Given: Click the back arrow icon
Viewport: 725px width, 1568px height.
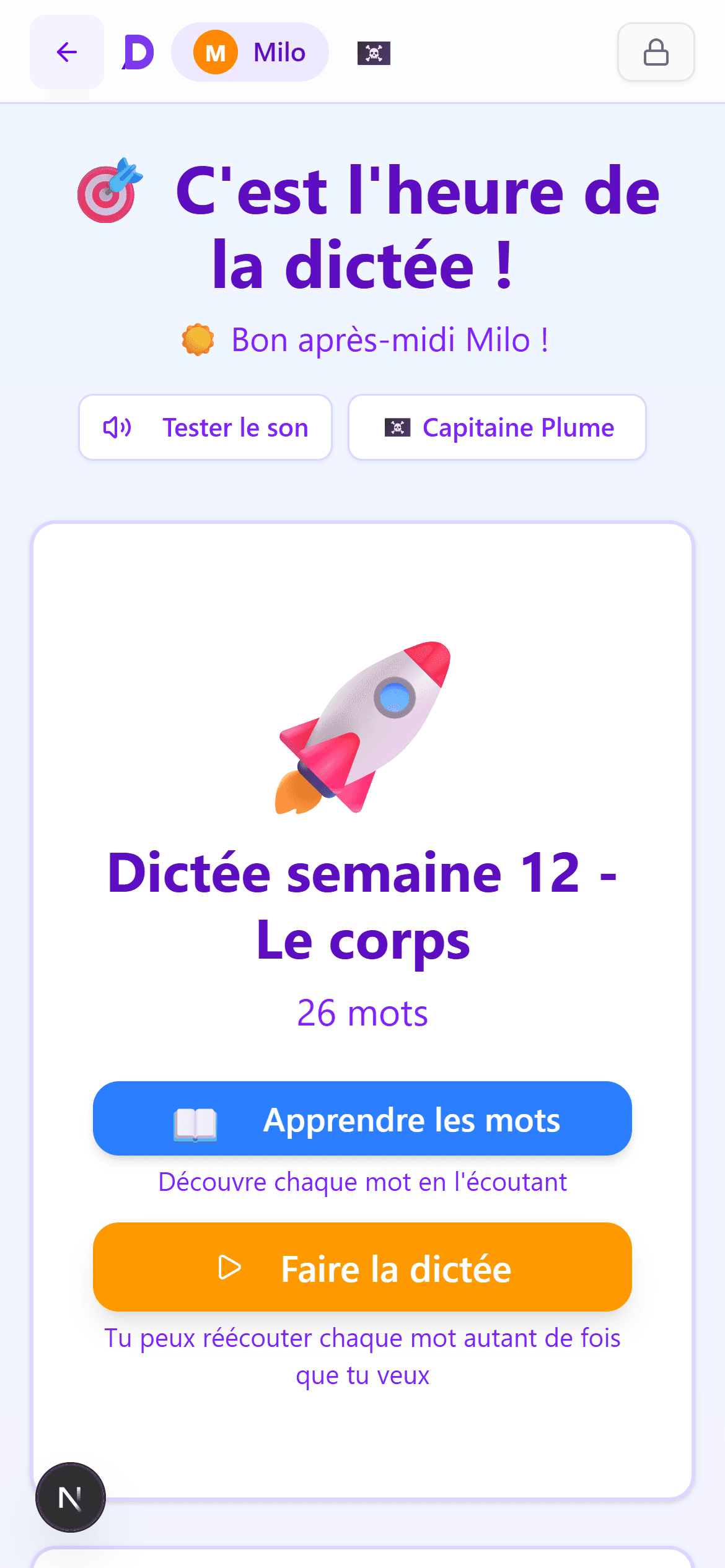Looking at the screenshot, I should (x=66, y=52).
